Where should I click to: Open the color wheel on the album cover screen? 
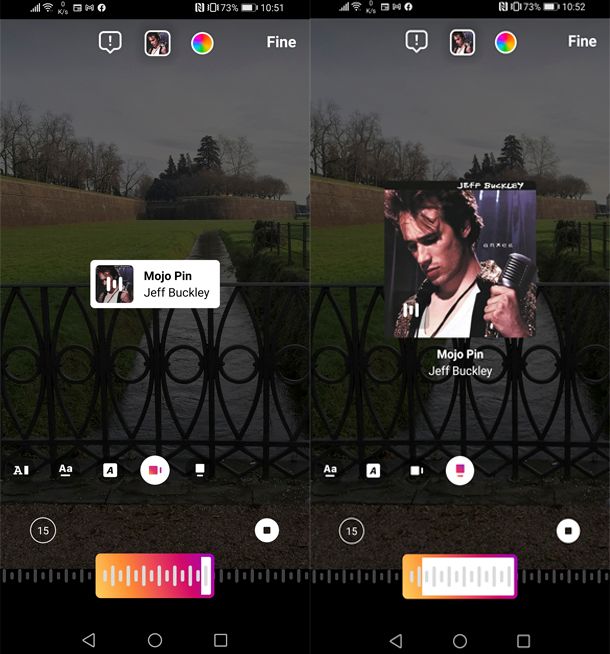tap(506, 43)
